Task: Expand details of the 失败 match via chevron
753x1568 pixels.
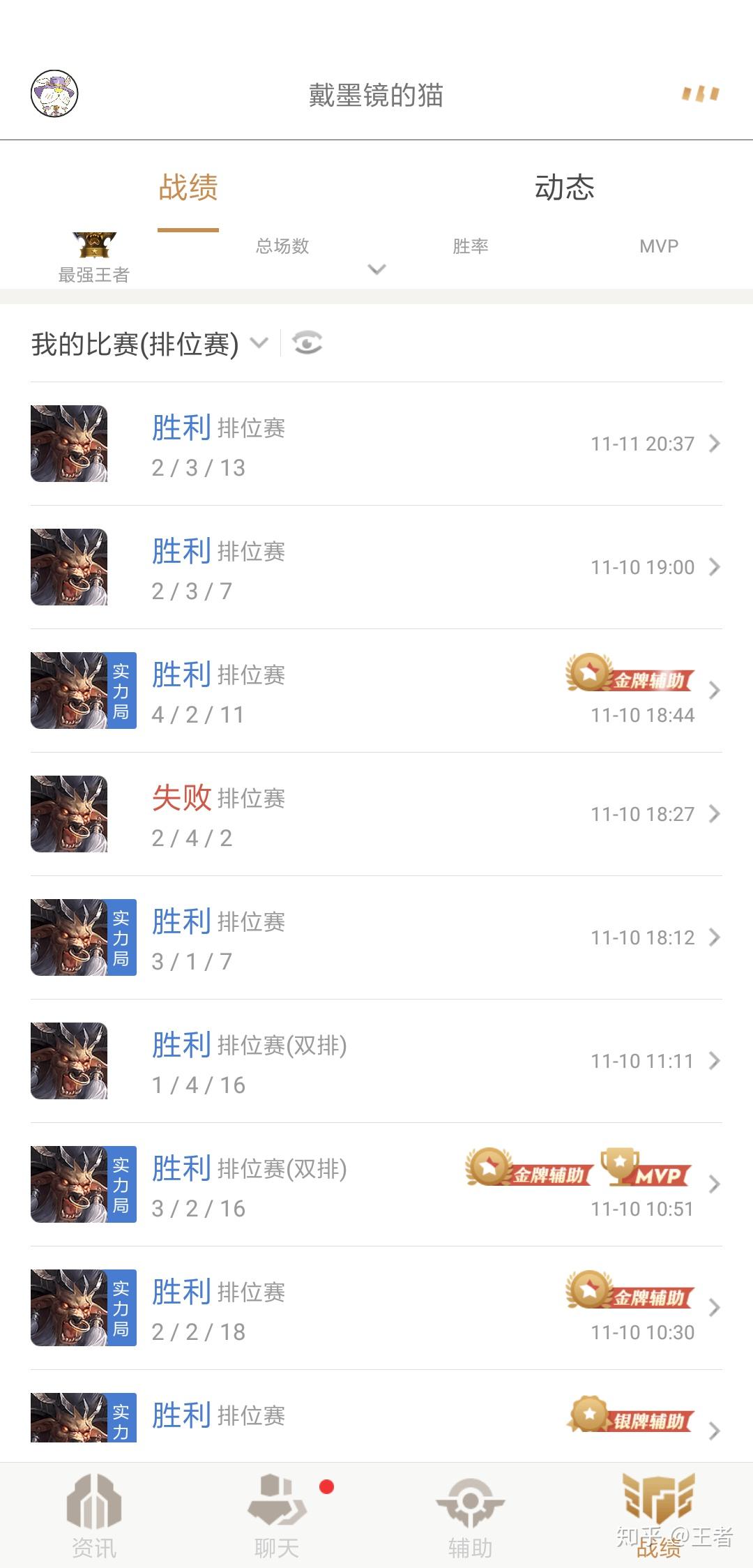Action: [x=714, y=814]
